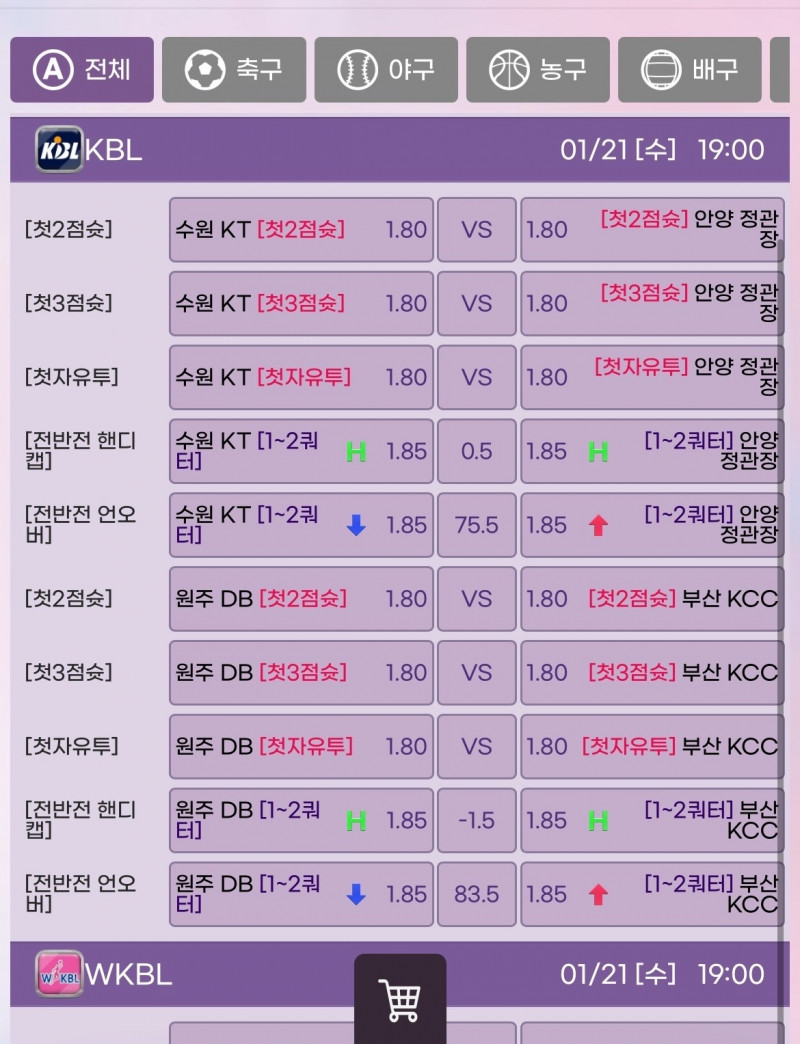800x1044 pixels.
Task: Select 안양 정관장 1~2쿼터 over 75.5
Action: coord(652,525)
